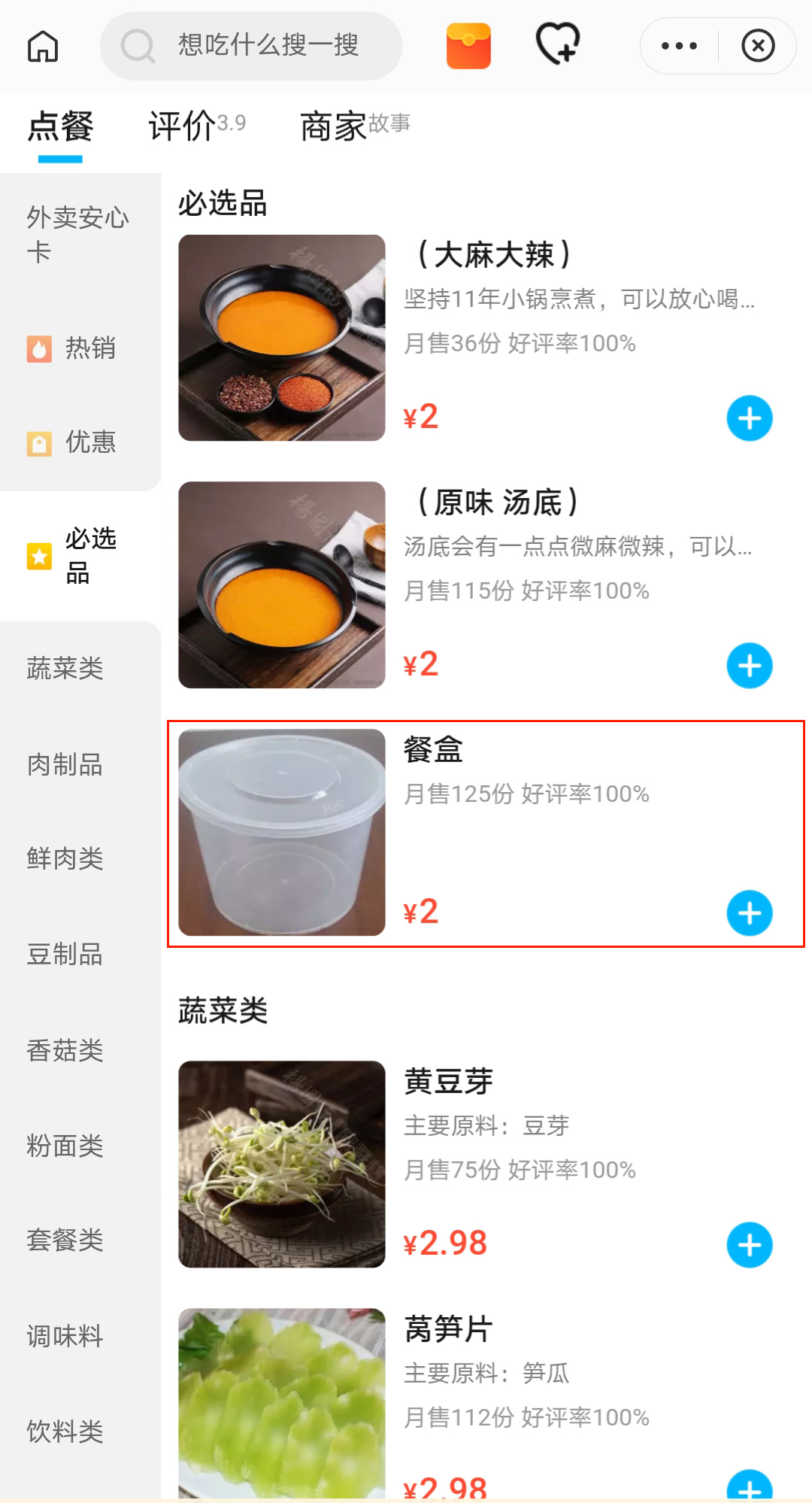Open the red envelope coupon icon
The image size is (812, 1503).
click(468, 46)
